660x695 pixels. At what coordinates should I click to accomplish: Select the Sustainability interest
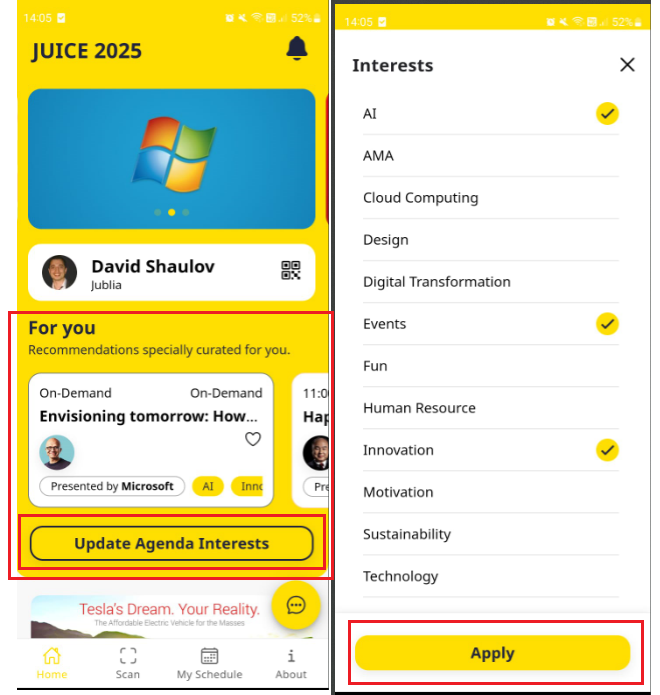pos(490,534)
